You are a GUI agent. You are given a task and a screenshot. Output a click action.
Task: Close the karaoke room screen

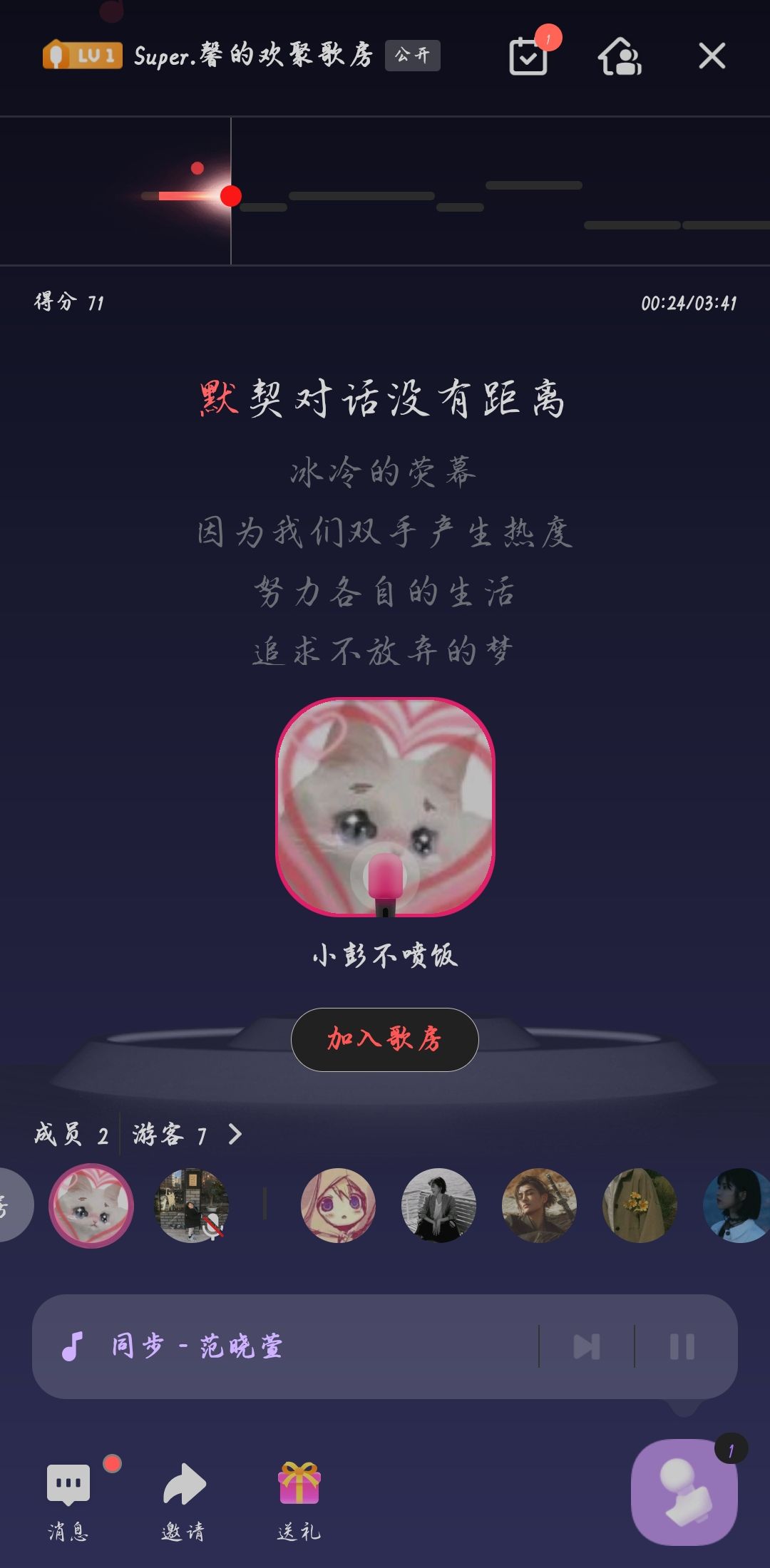coord(712,56)
